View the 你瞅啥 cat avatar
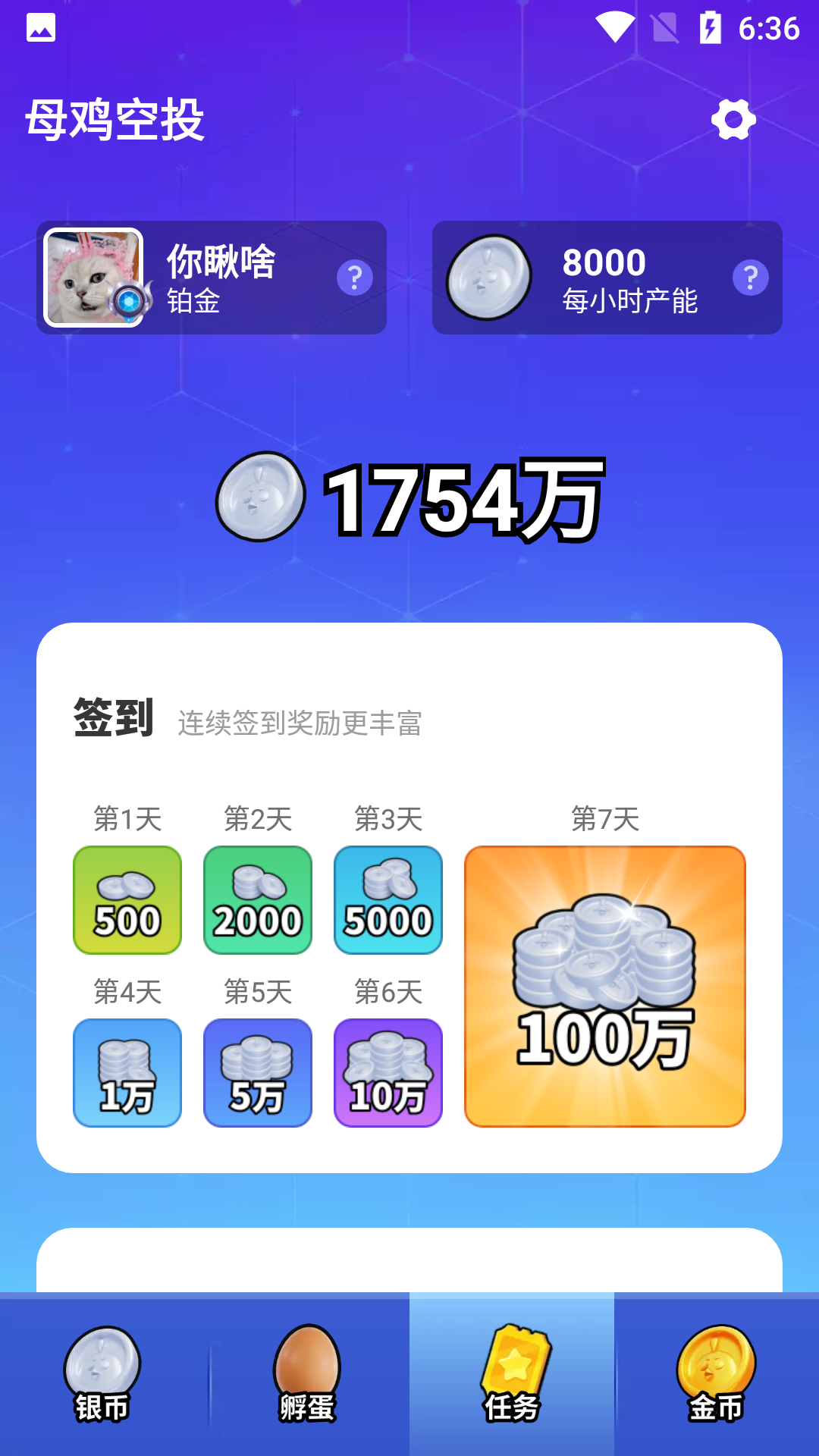 pos(94,277)
